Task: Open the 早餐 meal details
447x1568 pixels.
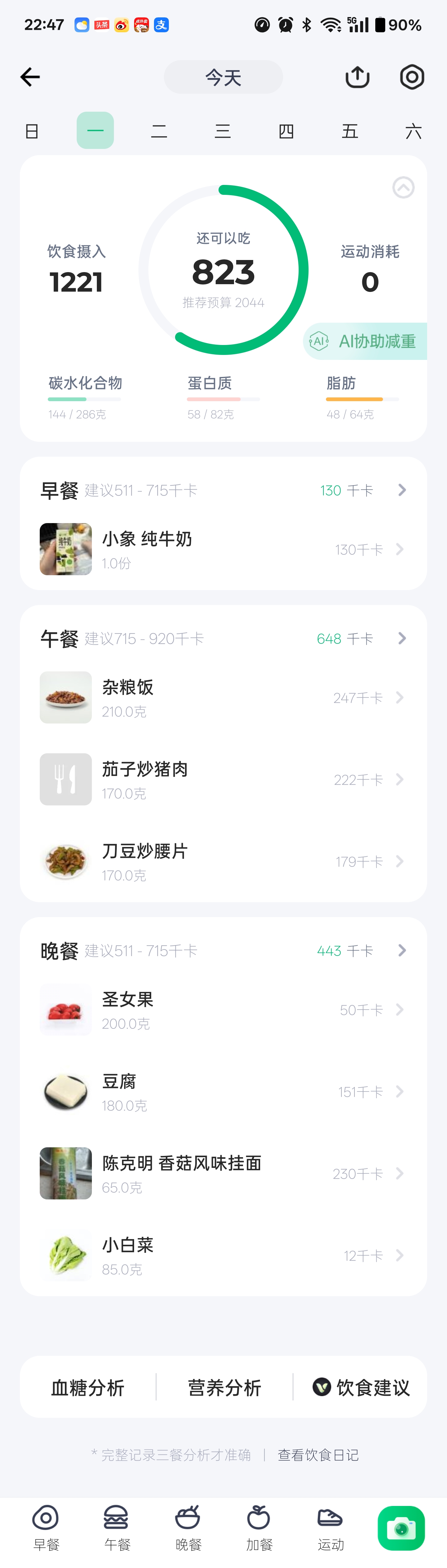Action: 223,490
